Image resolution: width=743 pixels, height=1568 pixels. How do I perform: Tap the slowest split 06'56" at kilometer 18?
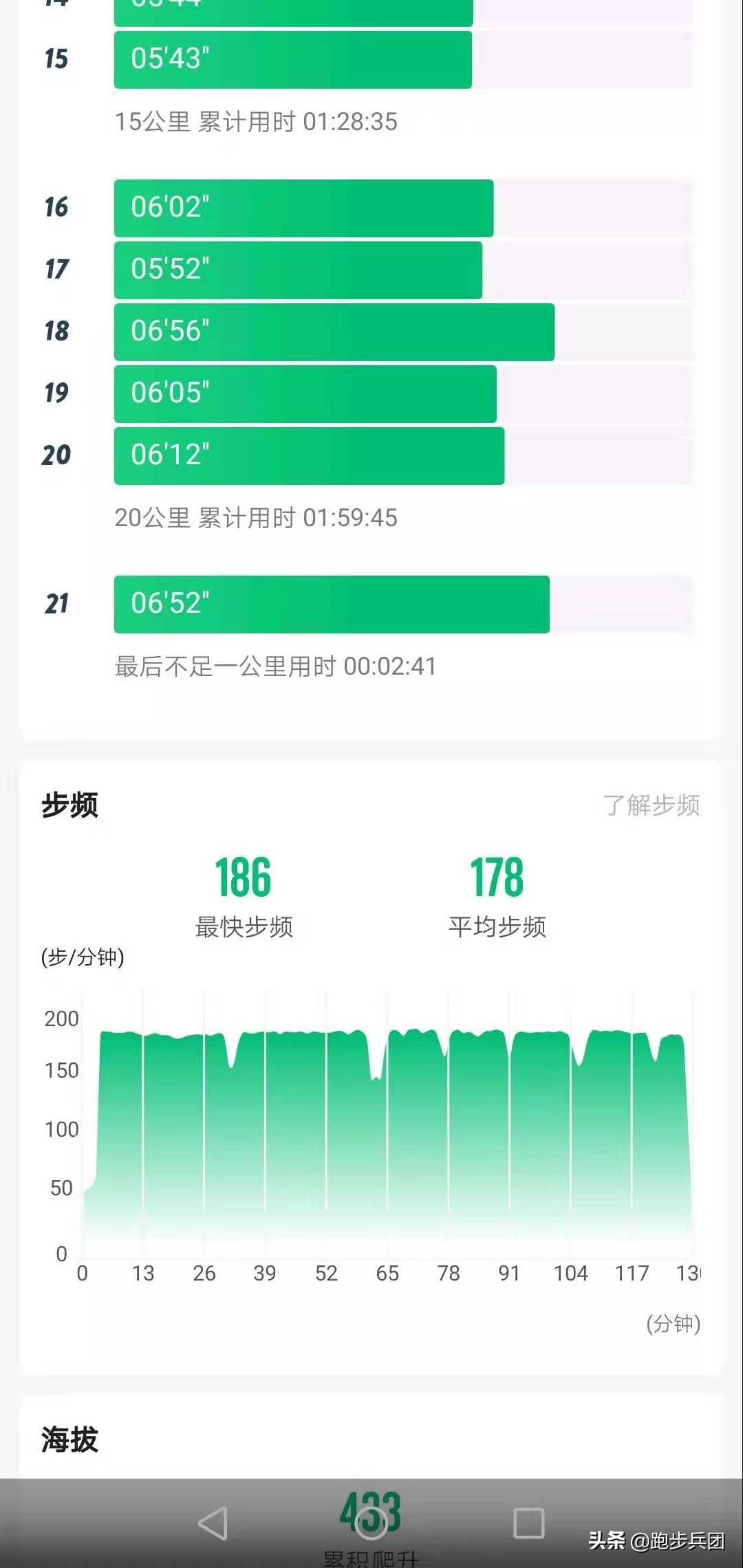tap(333, 331)
